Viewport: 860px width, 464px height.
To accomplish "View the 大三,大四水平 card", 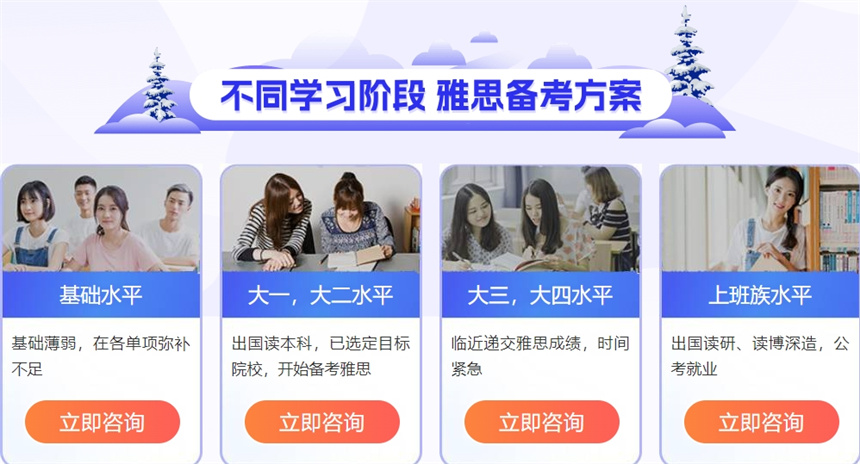I will coord(541,294).
